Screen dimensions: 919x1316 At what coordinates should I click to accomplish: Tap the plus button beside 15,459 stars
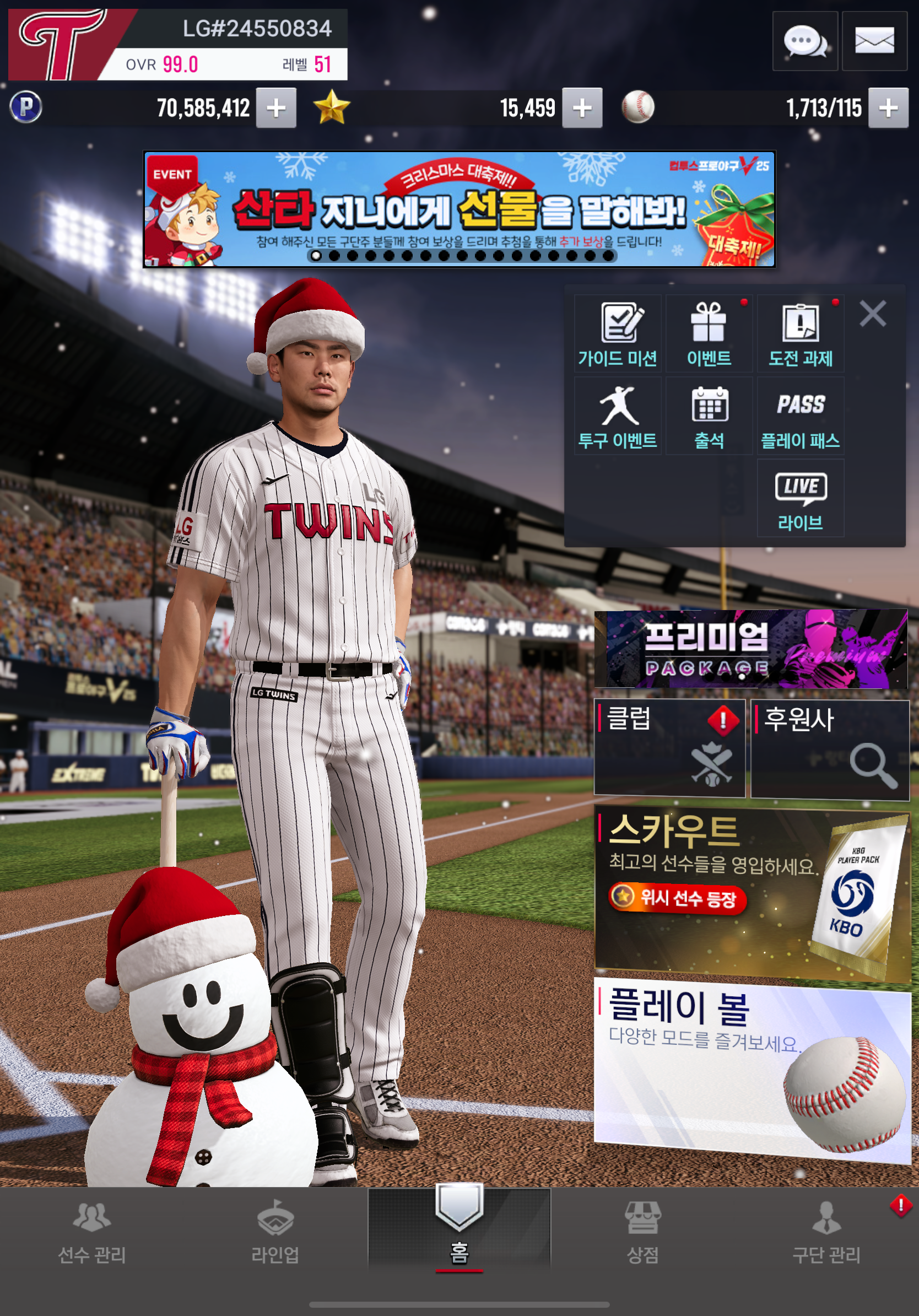581,108
